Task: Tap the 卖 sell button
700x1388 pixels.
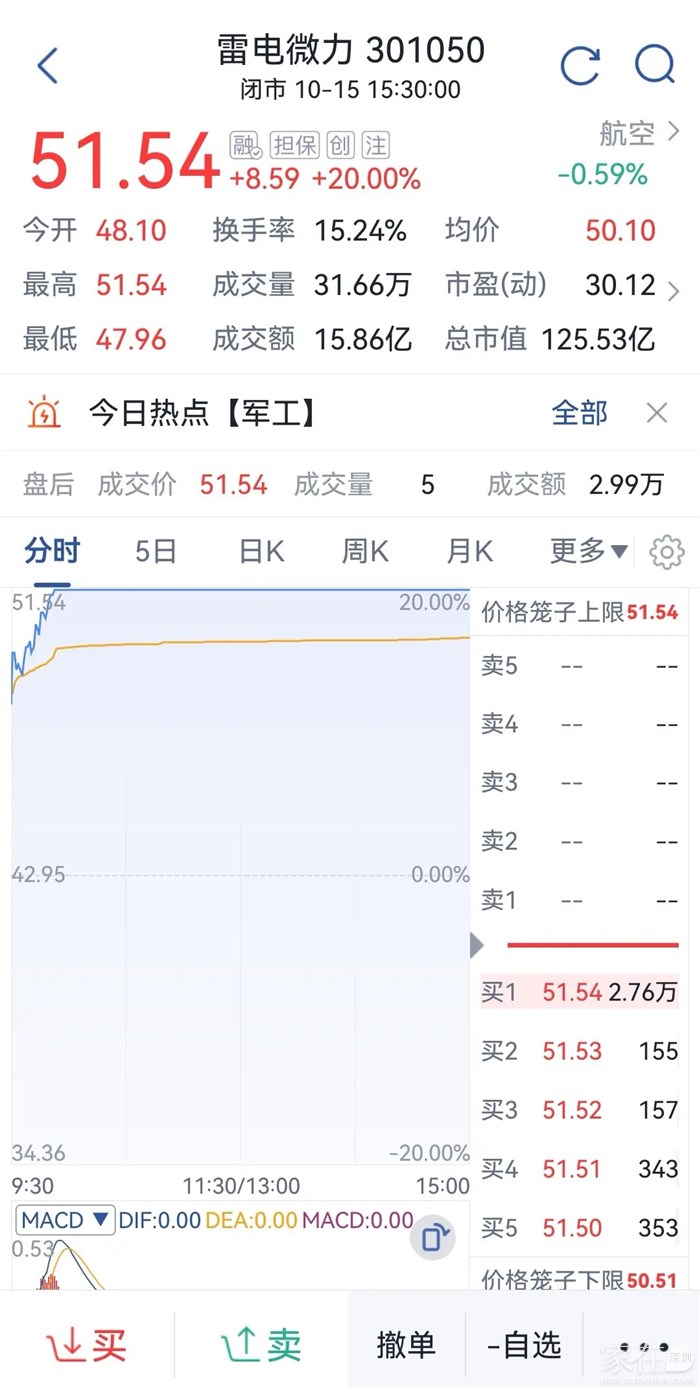Action: [x=261, y=1345]
